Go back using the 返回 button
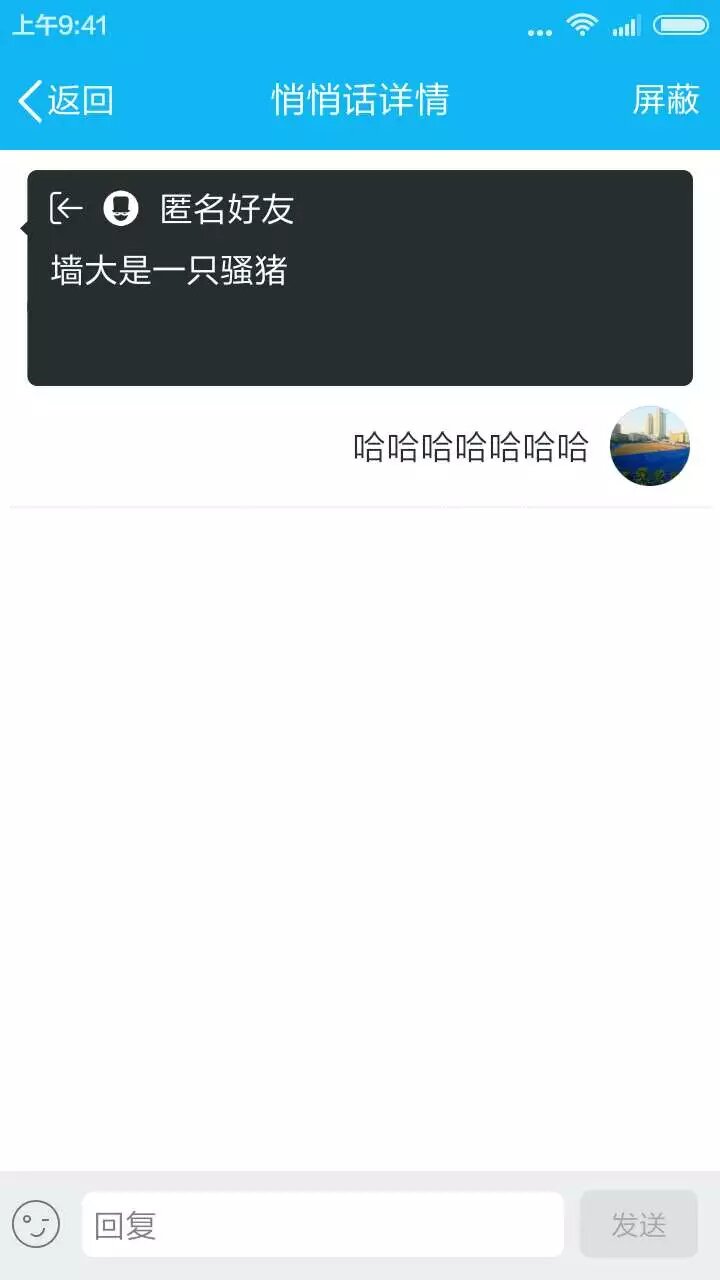The image size is (720, 1280). (66, 100)
